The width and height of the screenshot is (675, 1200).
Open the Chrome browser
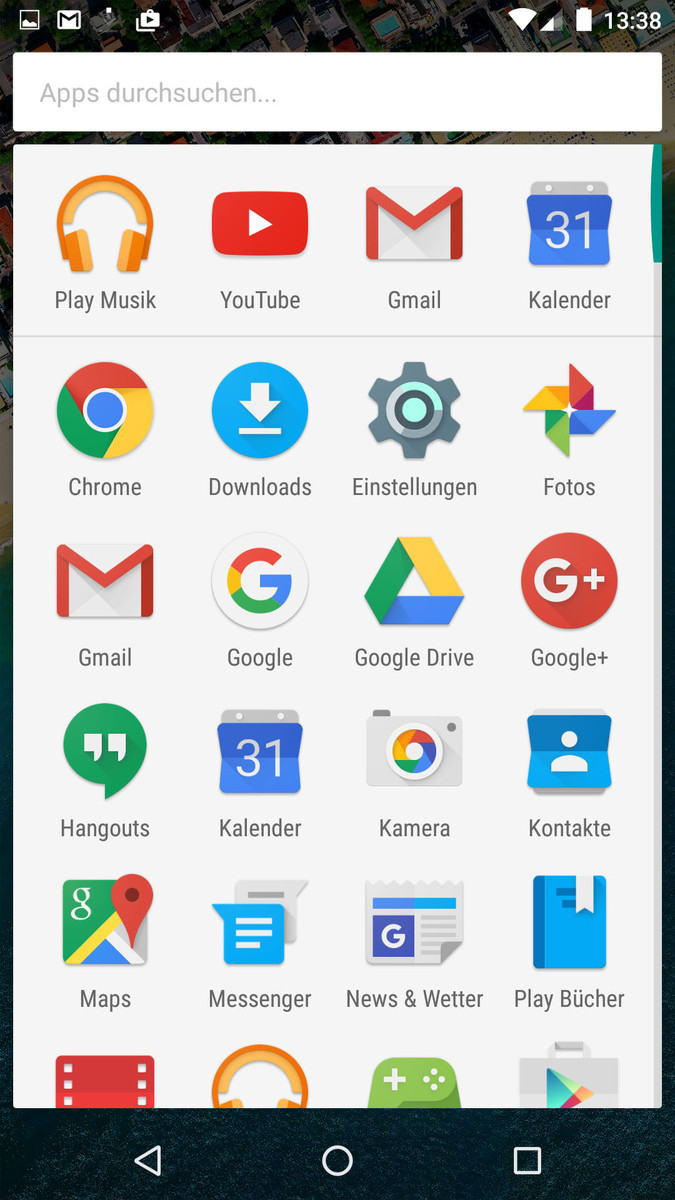tap(105, 411)
